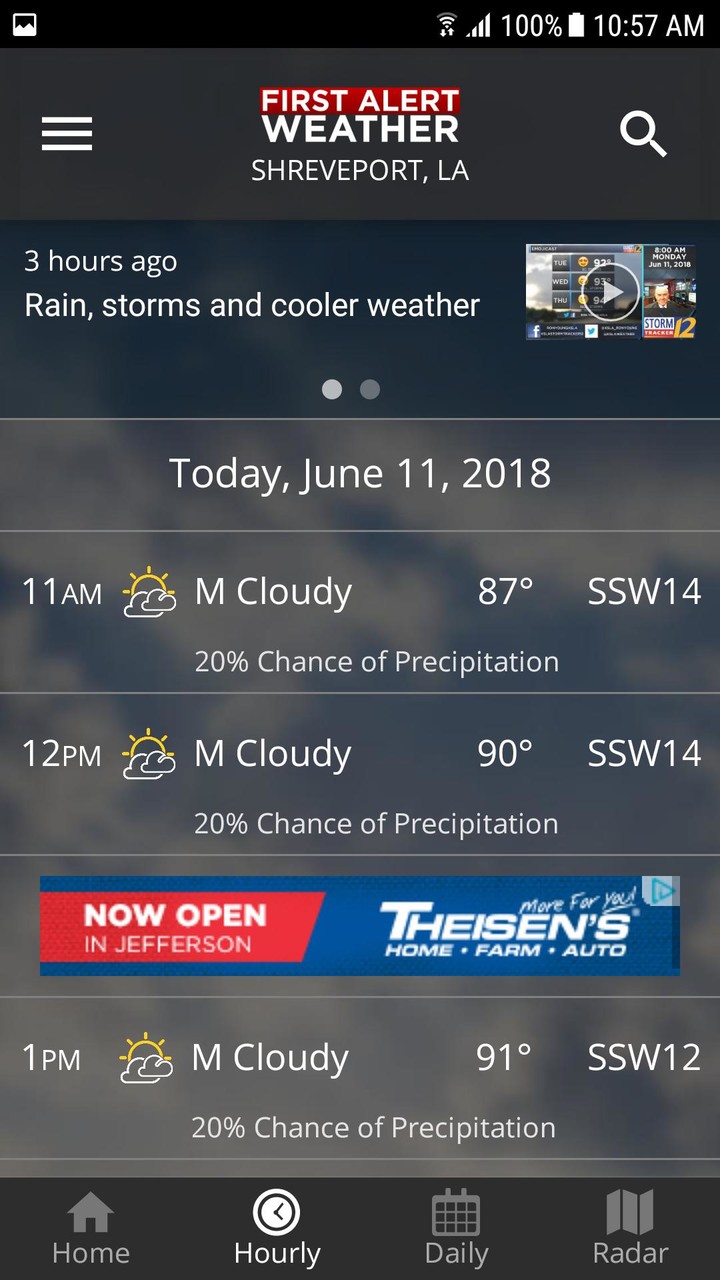Viewport: 720px width, 1280px height.
Task: Expand the 12PM forecast row
Action: (360, 773)
